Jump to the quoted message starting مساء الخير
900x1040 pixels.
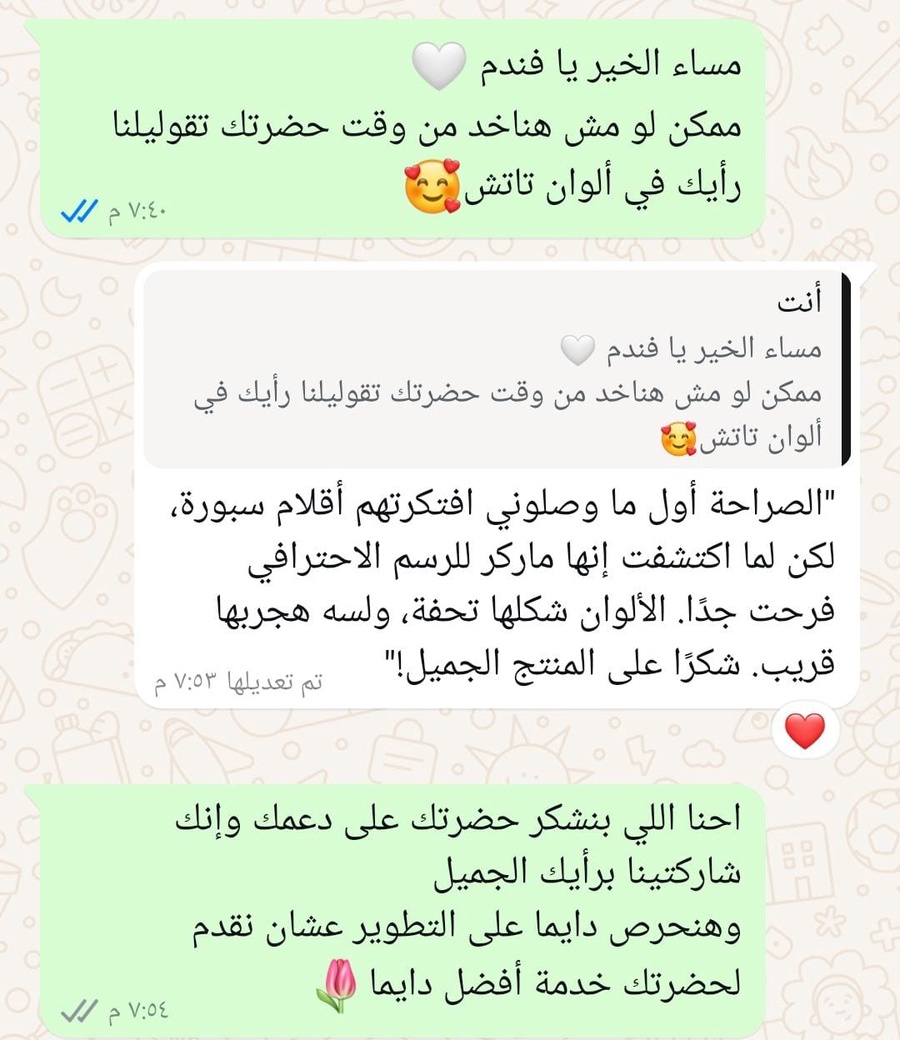[x=497, y=369]
